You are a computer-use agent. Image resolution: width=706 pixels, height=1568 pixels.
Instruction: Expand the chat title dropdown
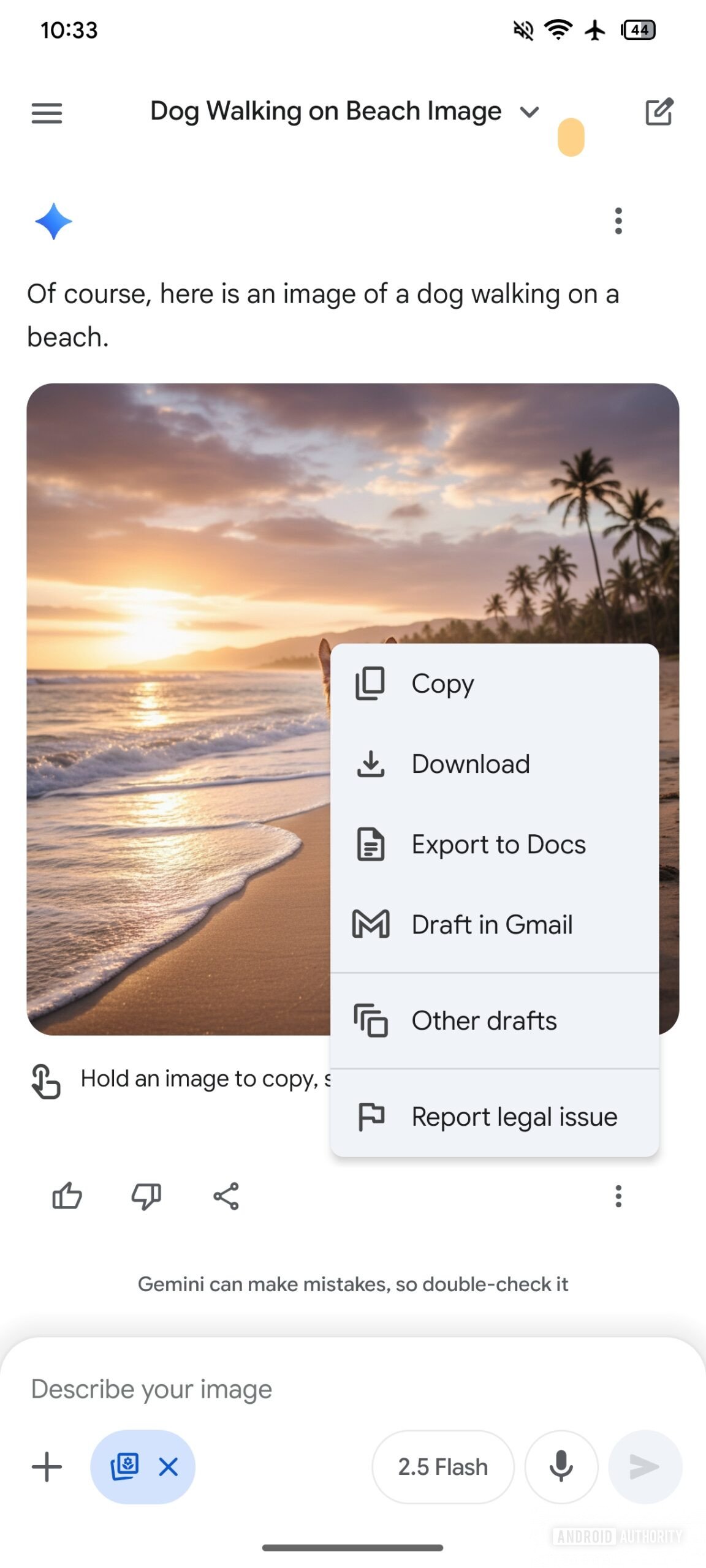coord(528,112)
